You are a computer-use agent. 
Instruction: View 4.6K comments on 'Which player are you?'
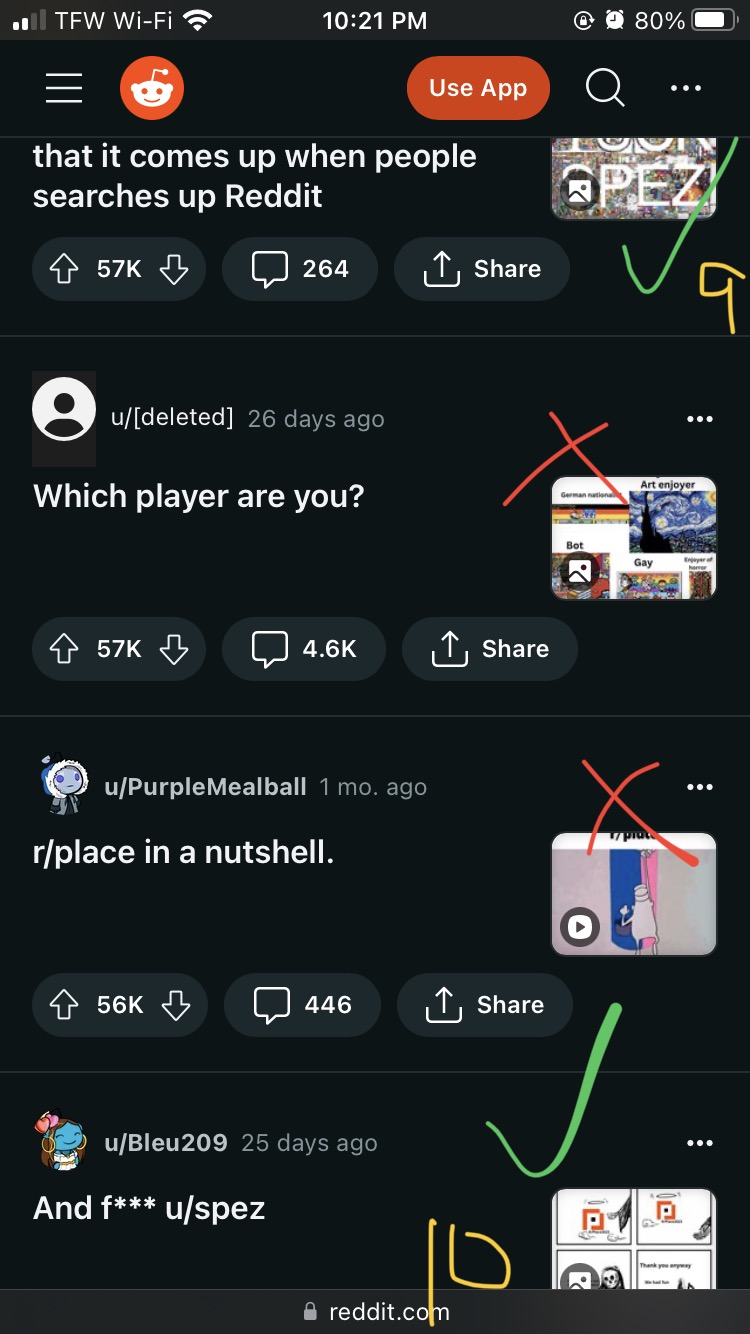click(303, 649)
